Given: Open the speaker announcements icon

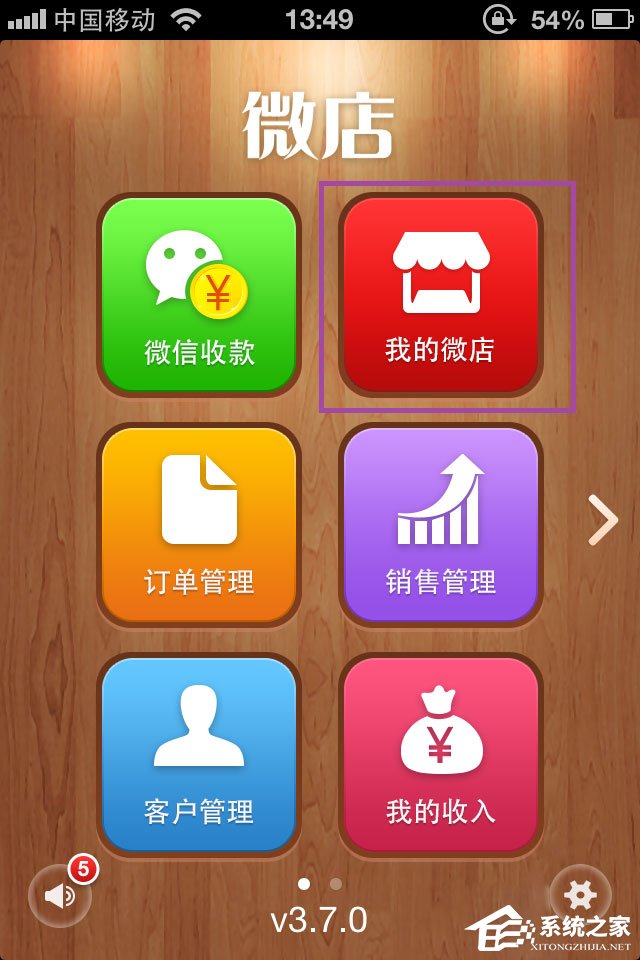Looking at the screenshot, I should (x=60, y=895).
